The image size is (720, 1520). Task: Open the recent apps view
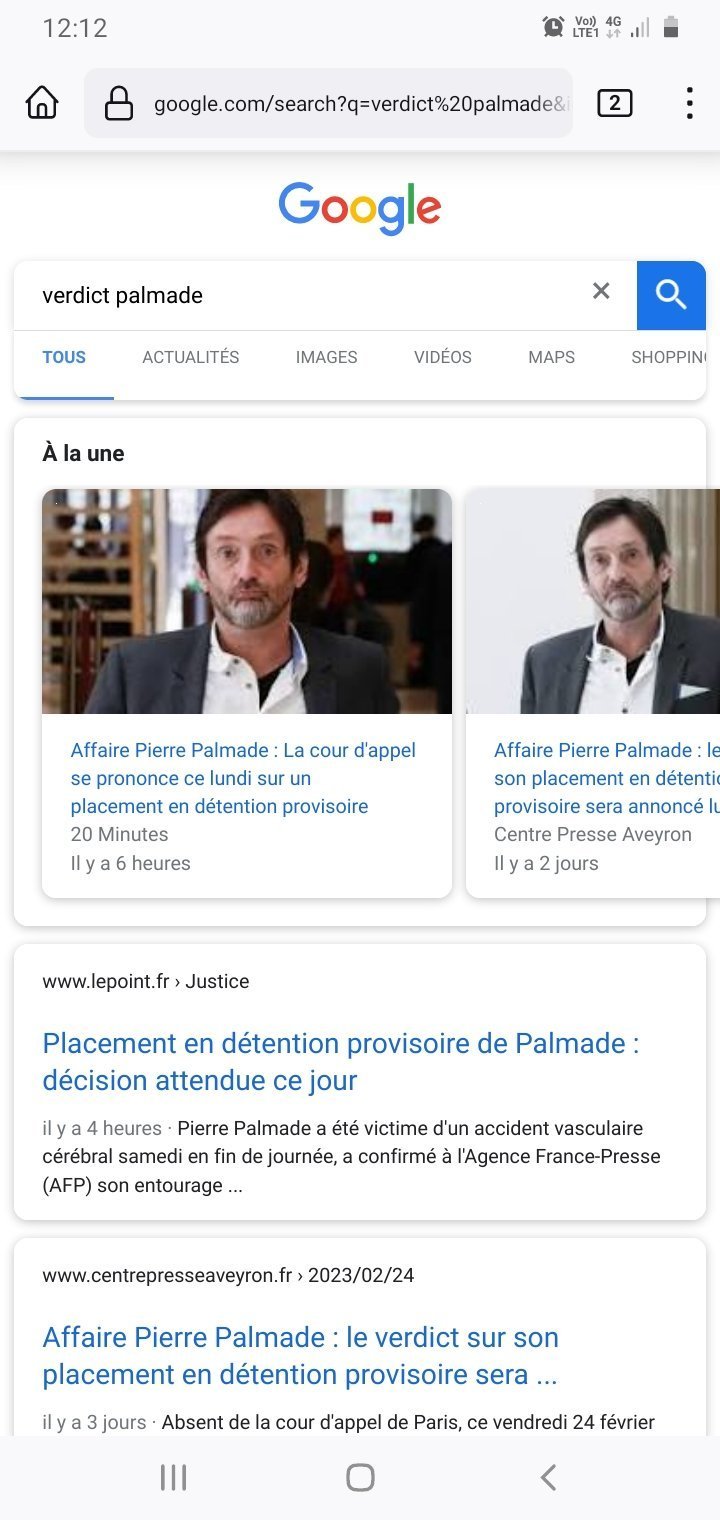point(173,1477)
